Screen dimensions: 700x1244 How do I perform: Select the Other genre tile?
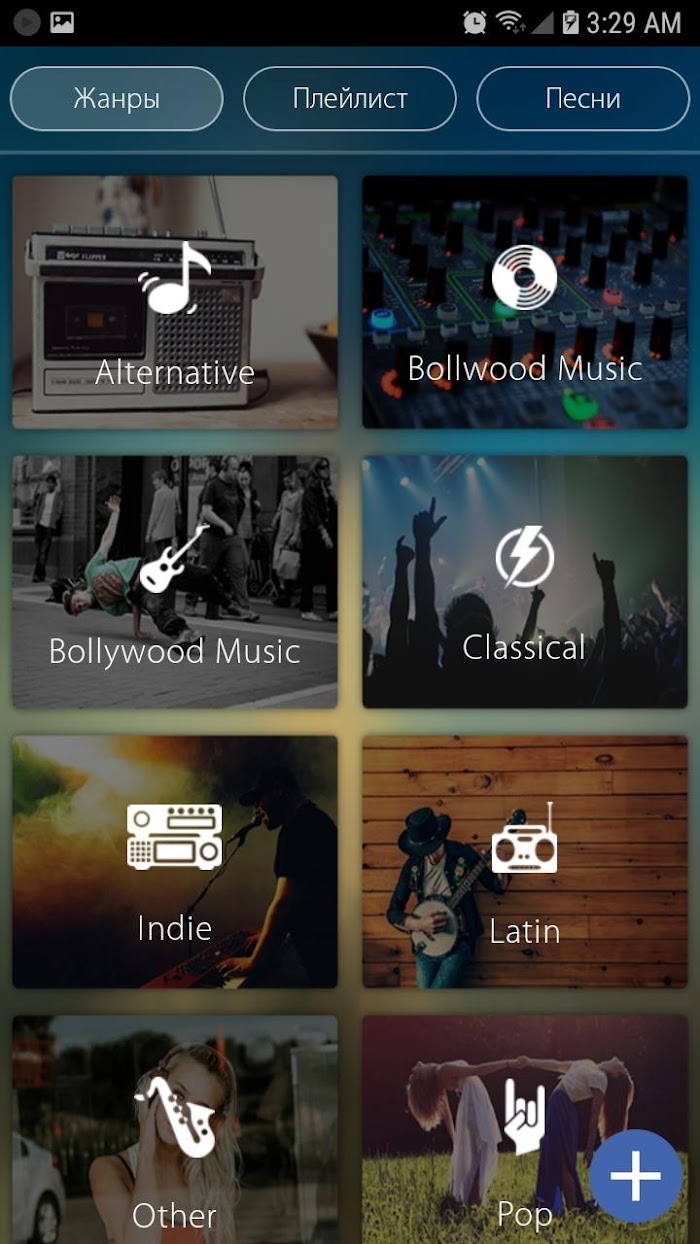pos(175,1130)
